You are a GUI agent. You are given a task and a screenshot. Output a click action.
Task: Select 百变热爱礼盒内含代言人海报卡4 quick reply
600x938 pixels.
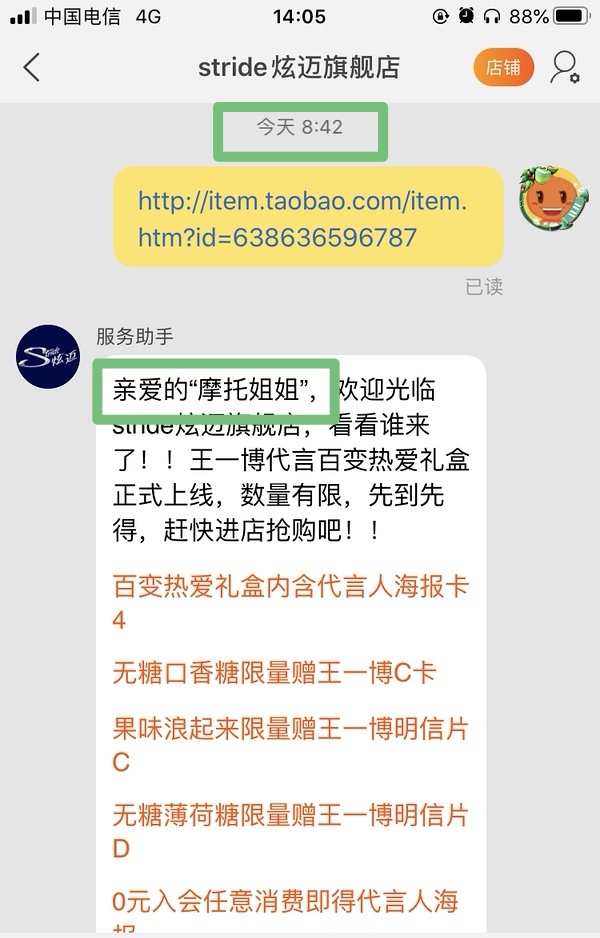pyautogui.click(x=290, y=601)
